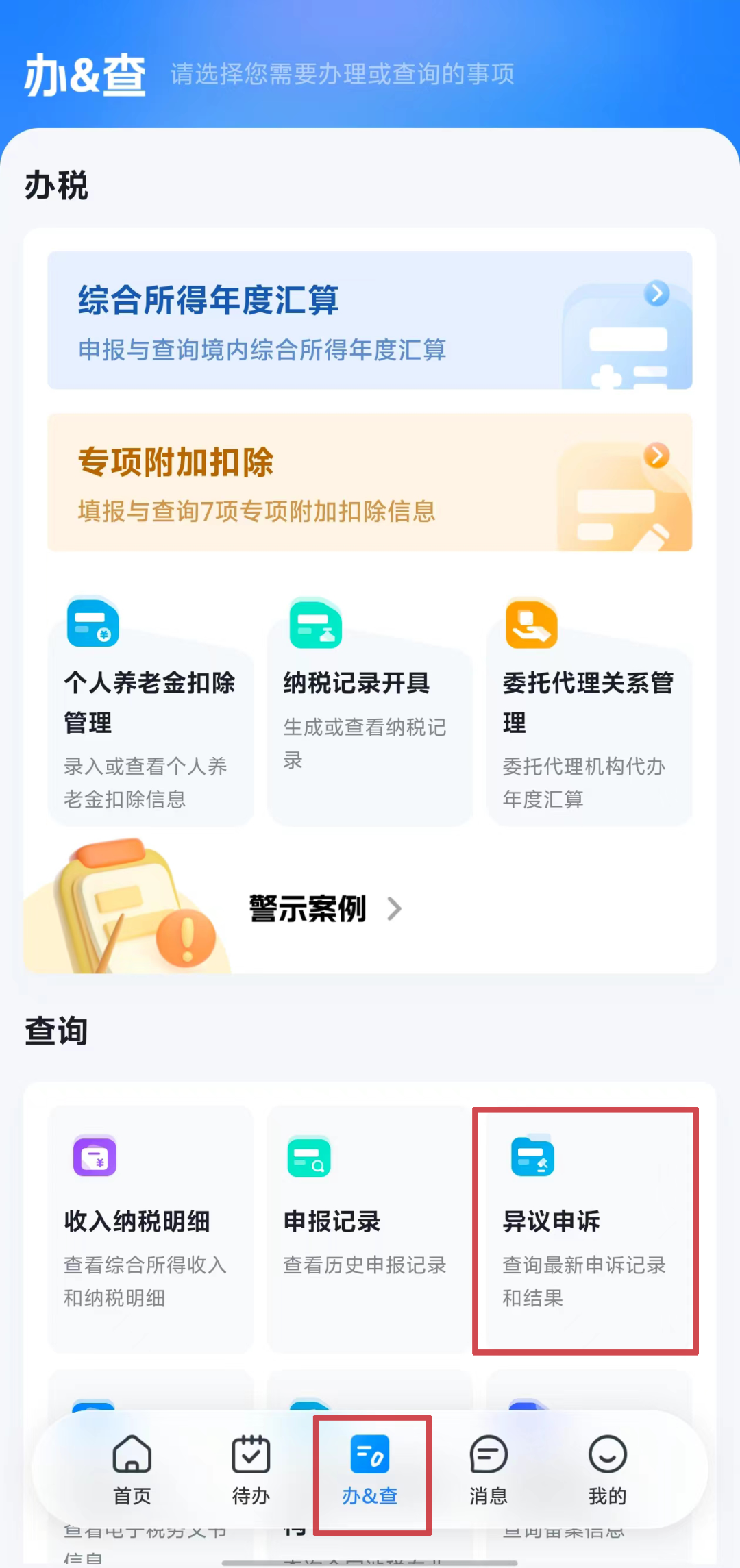Tap the 申报记录 search card icon
This screenshot has height=1568, width=740.
pos(310,1158)
